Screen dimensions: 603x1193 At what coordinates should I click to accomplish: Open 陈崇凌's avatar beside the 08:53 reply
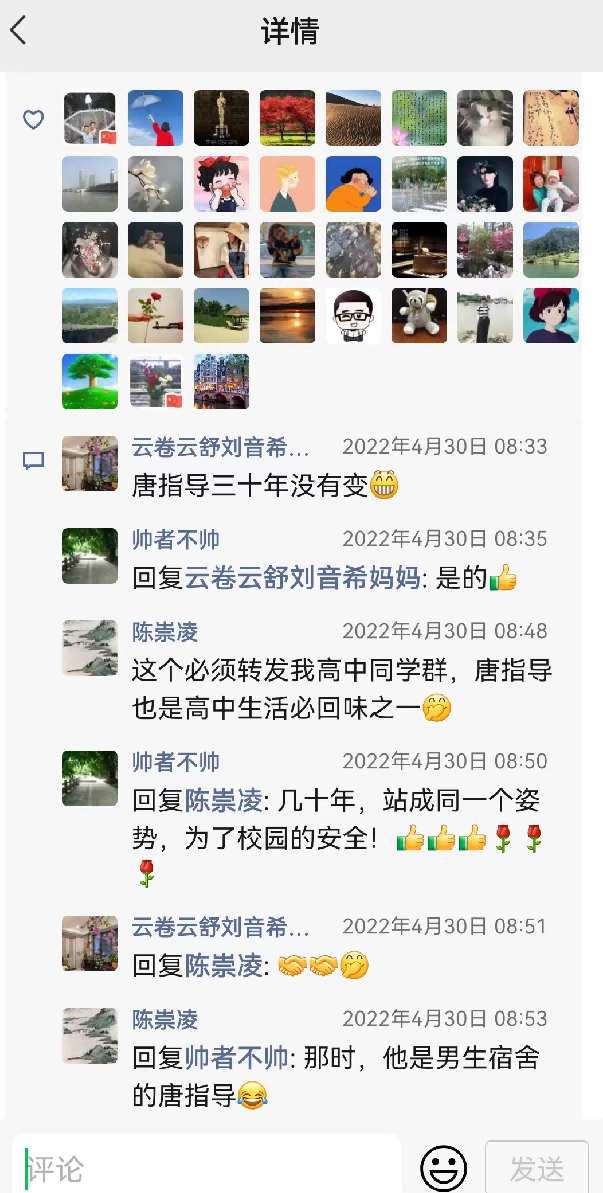(x=90, y=1037)
